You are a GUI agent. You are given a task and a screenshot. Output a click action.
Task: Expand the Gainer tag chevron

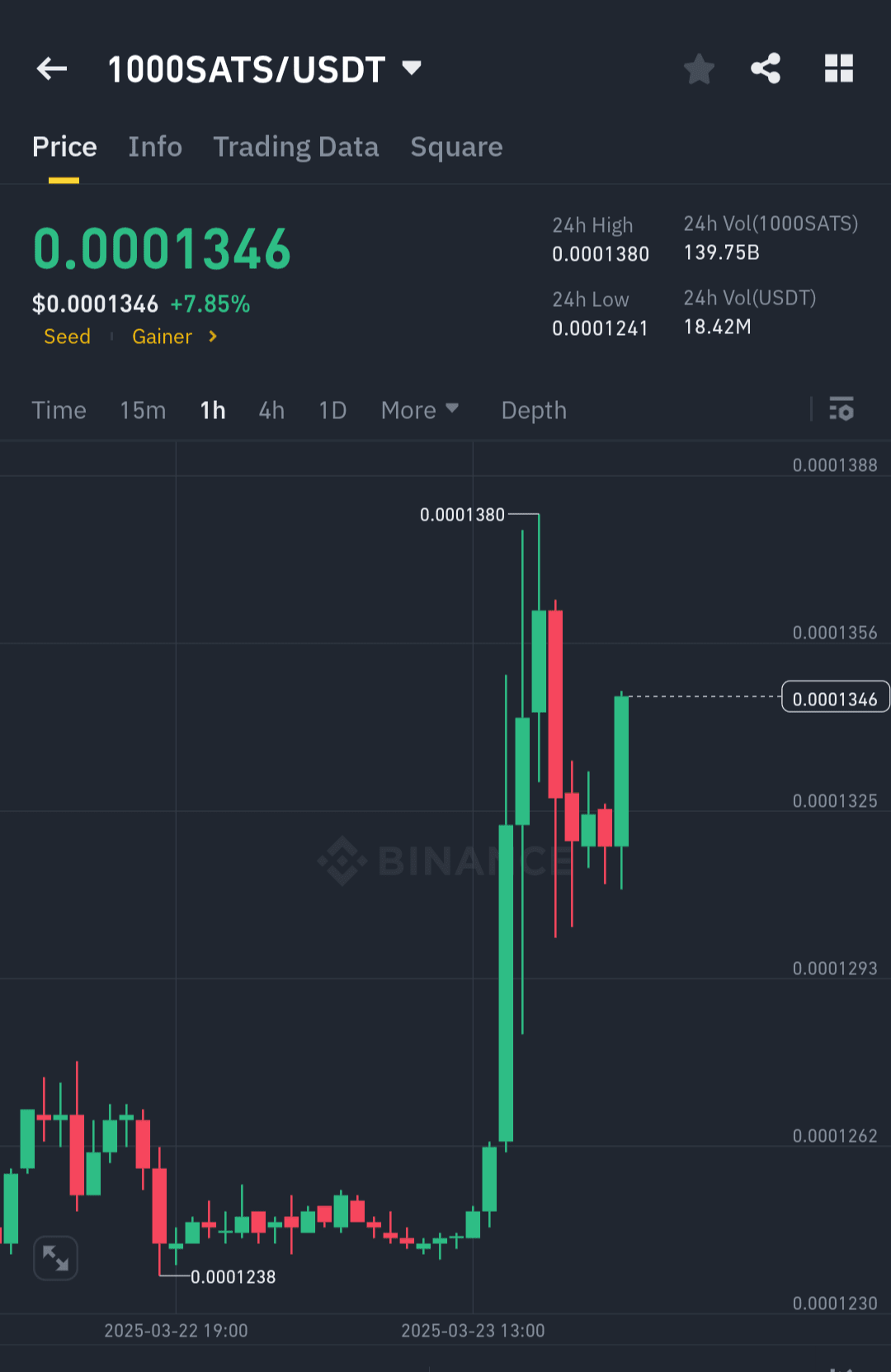click(211, 337)
